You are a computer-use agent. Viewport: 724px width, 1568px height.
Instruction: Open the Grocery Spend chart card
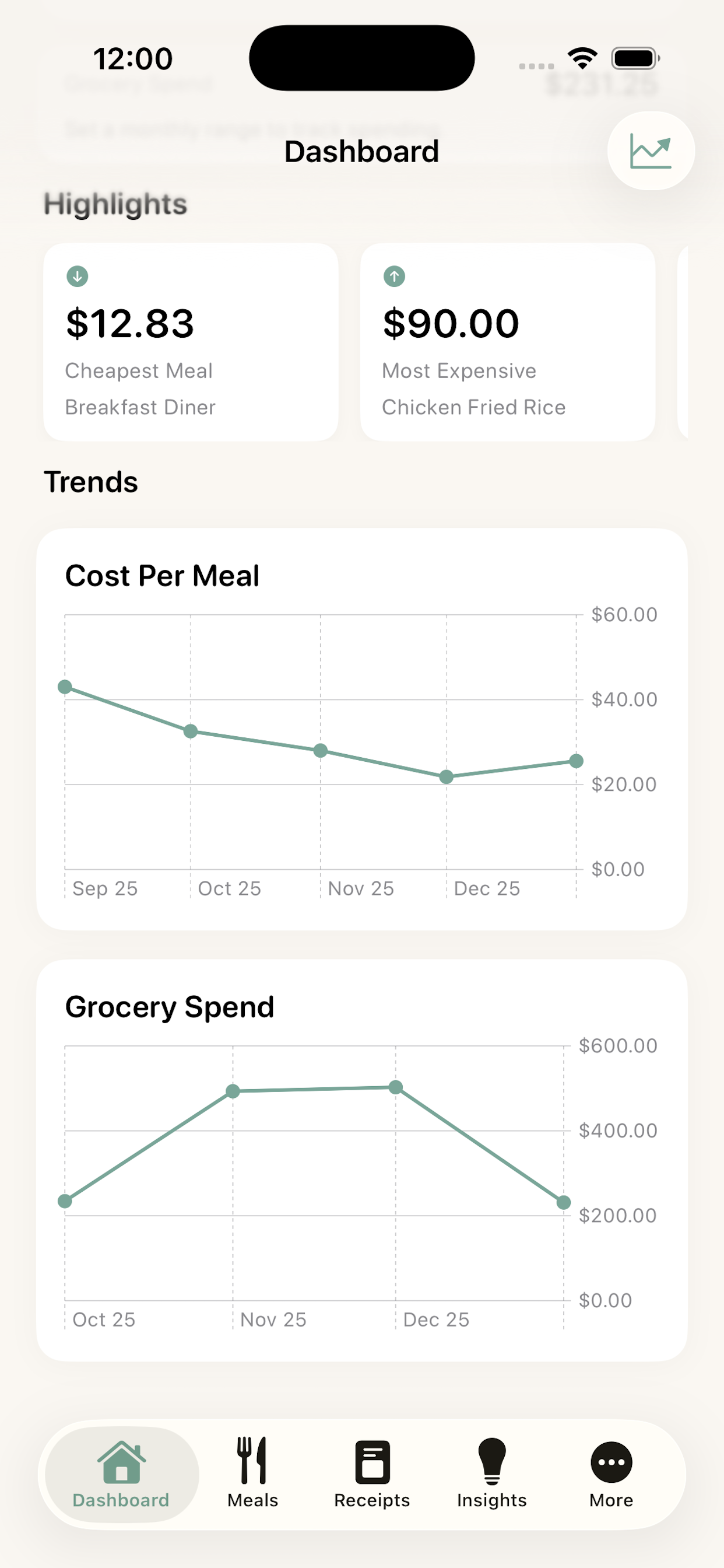point(361,1157)
